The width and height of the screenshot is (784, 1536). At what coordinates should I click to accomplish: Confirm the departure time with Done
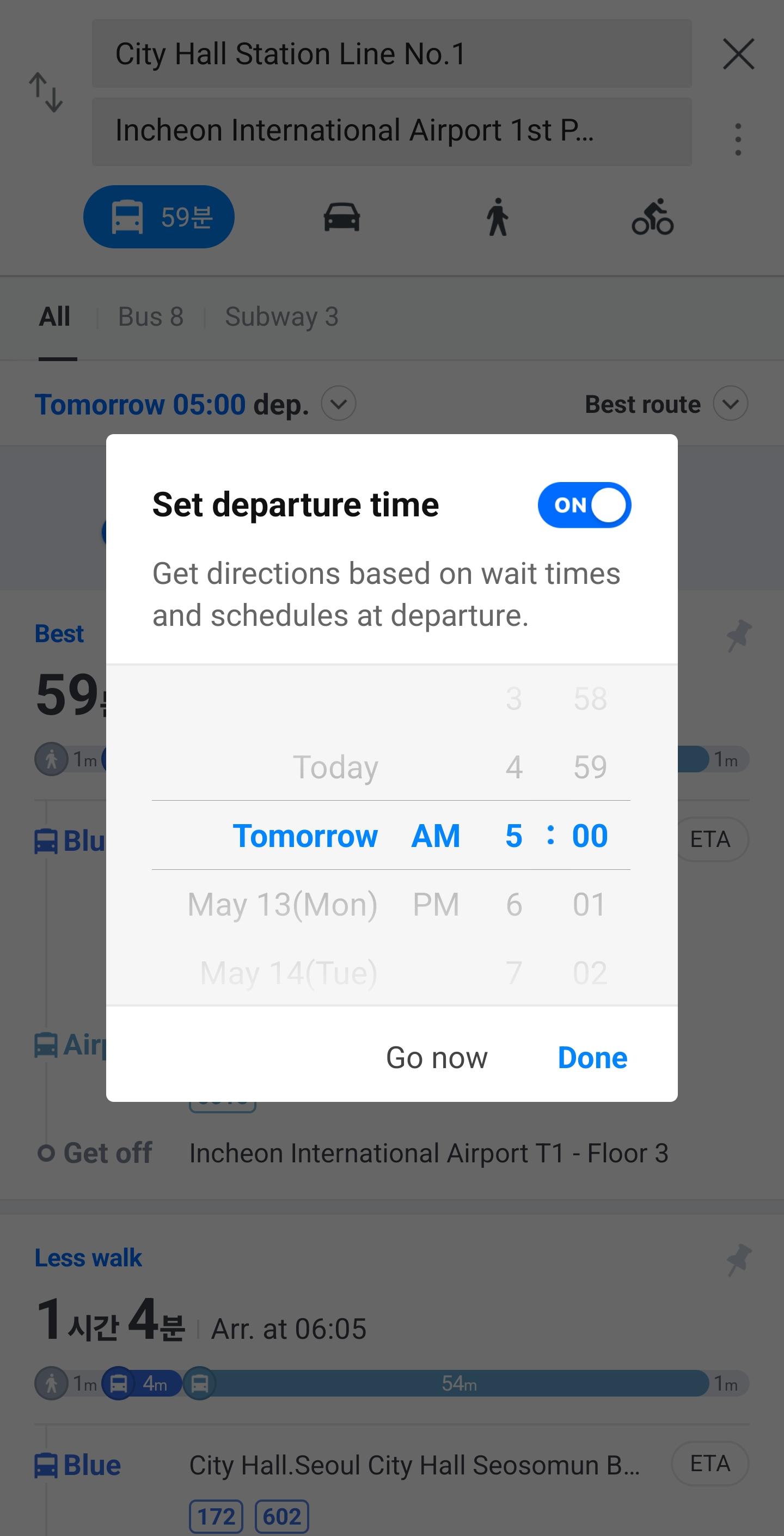pyautogui.click(x=592, y=1058)
